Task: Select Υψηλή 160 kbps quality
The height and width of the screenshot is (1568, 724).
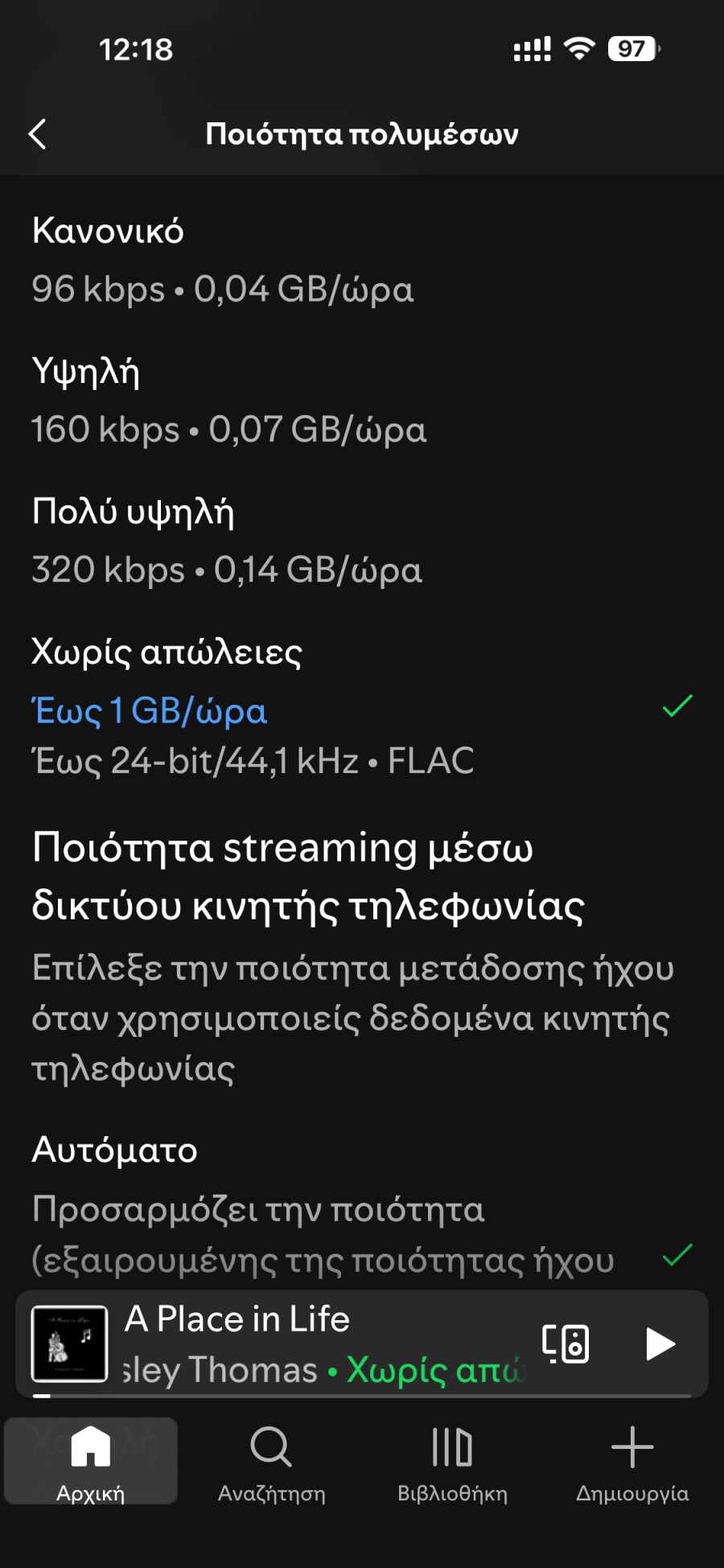Action: tap(228, 400)
